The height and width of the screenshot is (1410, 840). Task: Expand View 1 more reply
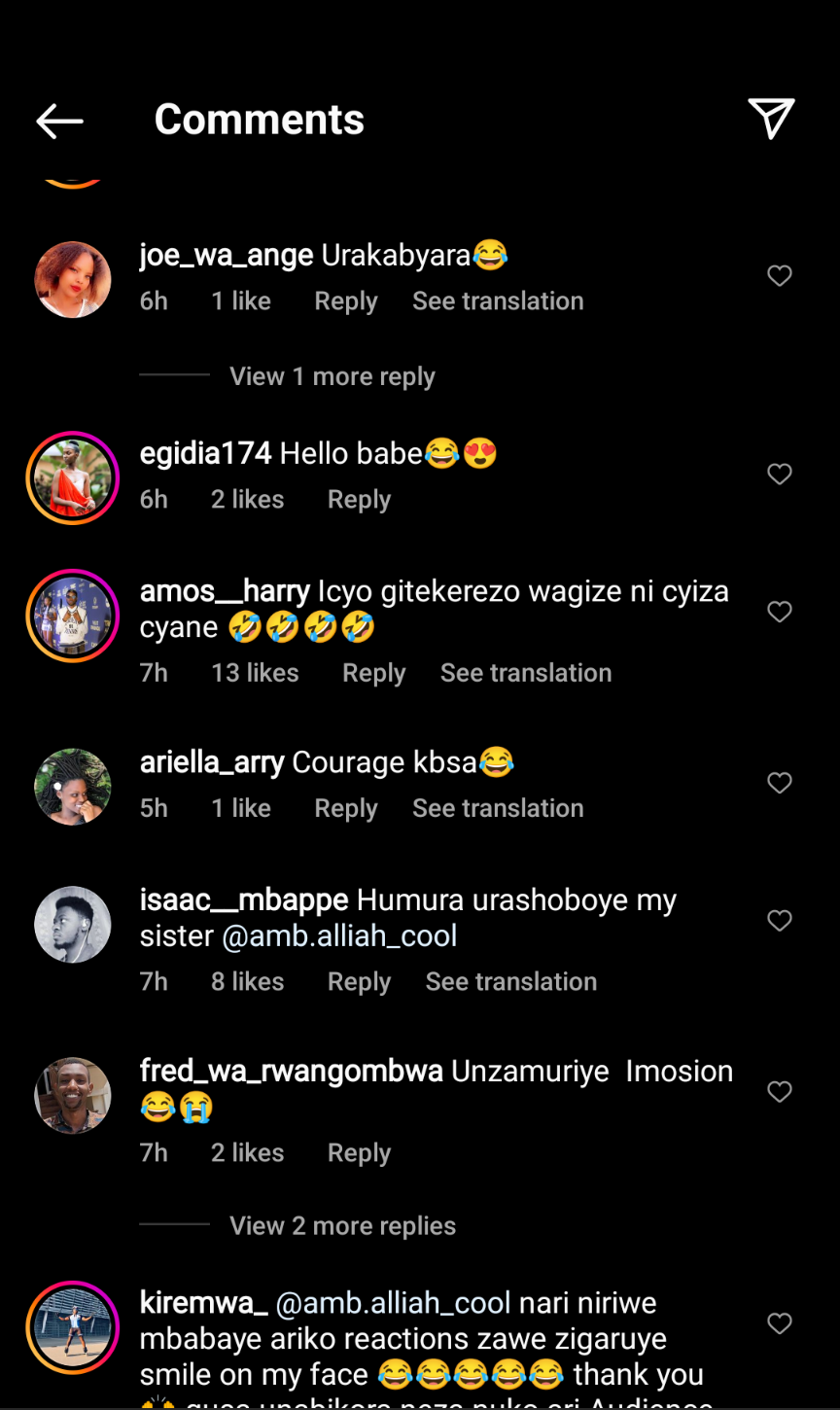click(x=332, y=376)
